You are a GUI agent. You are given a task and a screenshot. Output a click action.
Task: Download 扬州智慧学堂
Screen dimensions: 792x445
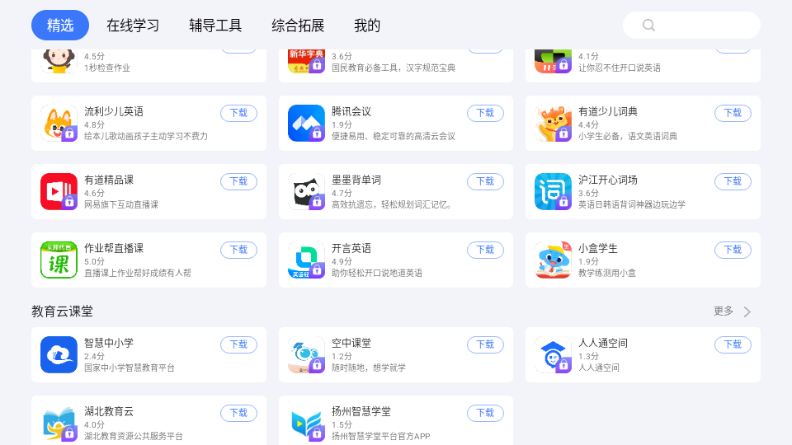485,412
